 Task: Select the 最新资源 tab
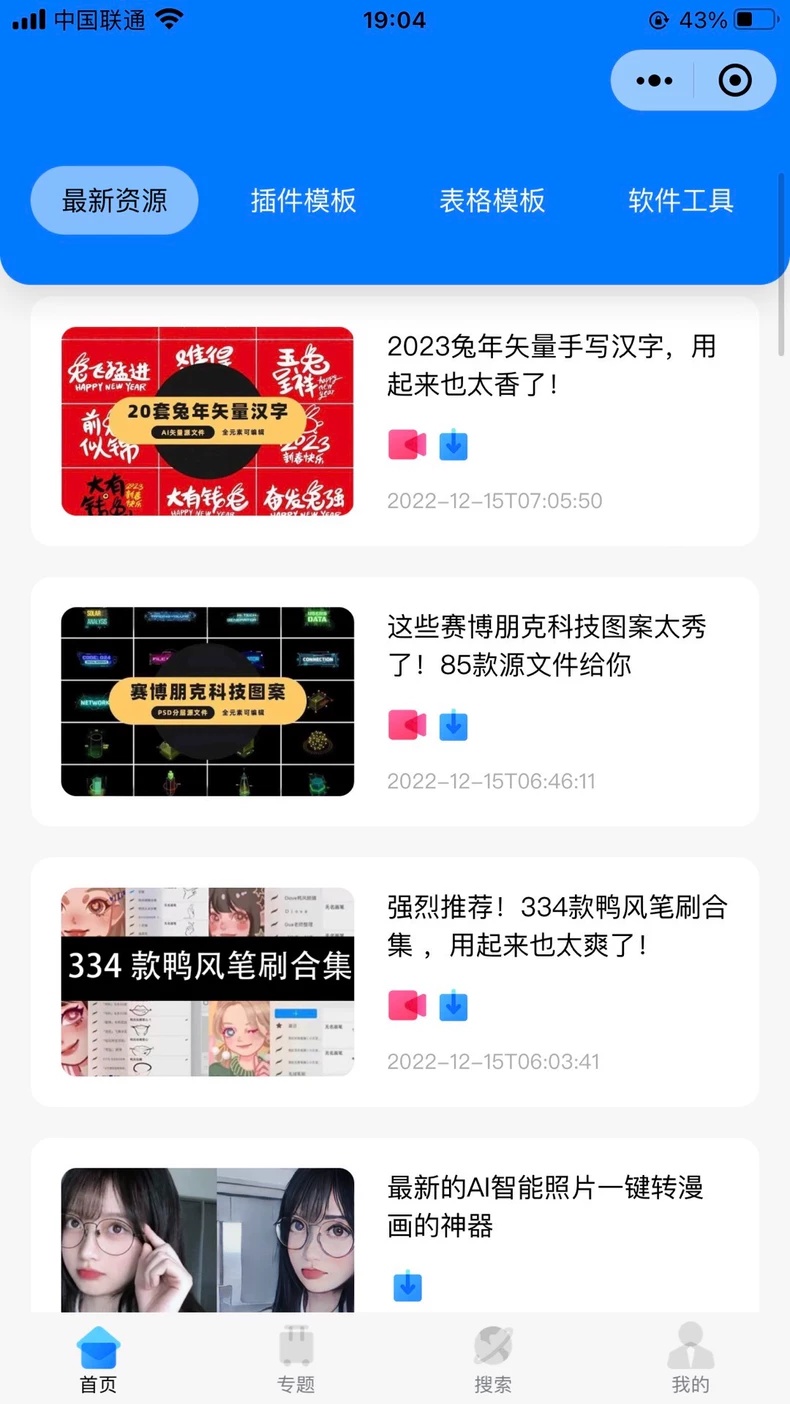click(114, 201)
